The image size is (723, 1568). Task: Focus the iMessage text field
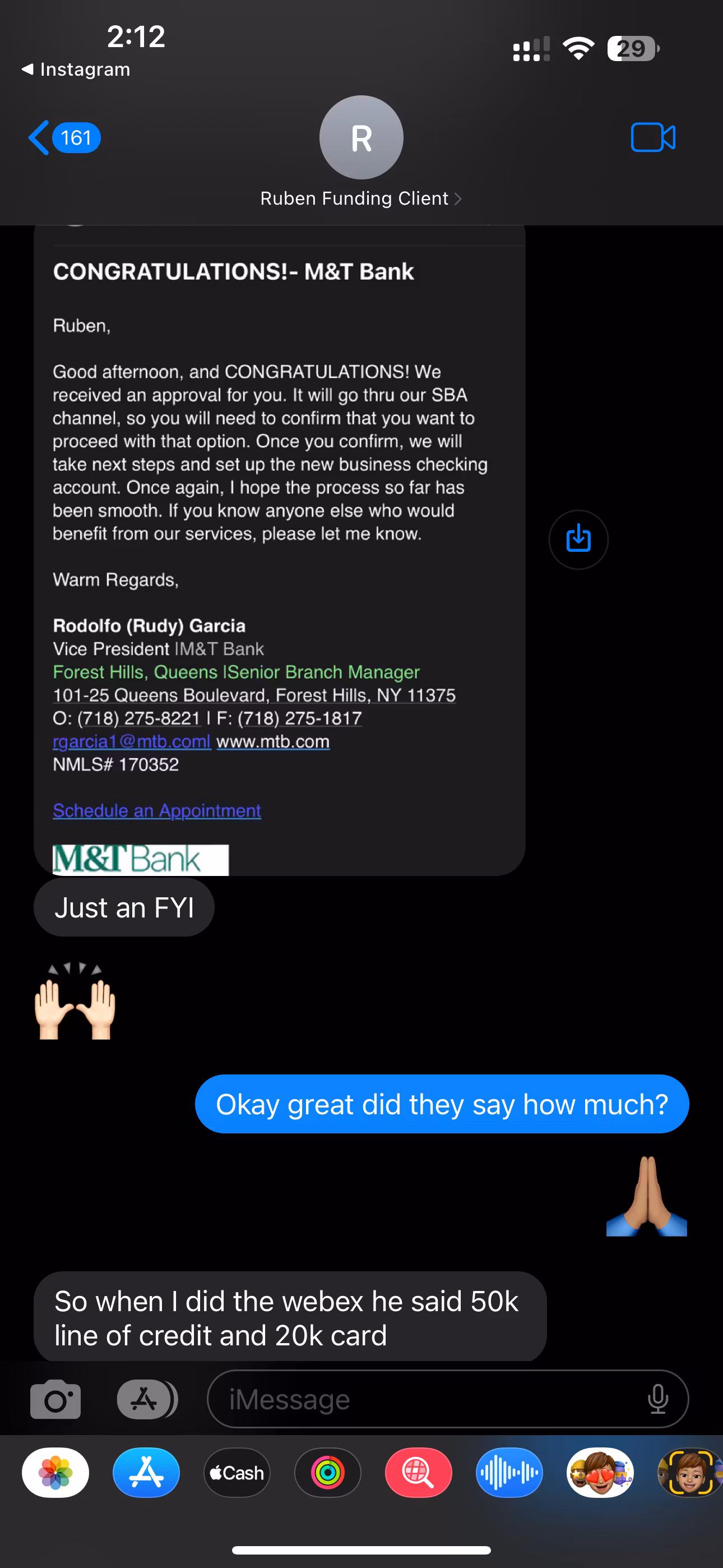pos(426,1399)
